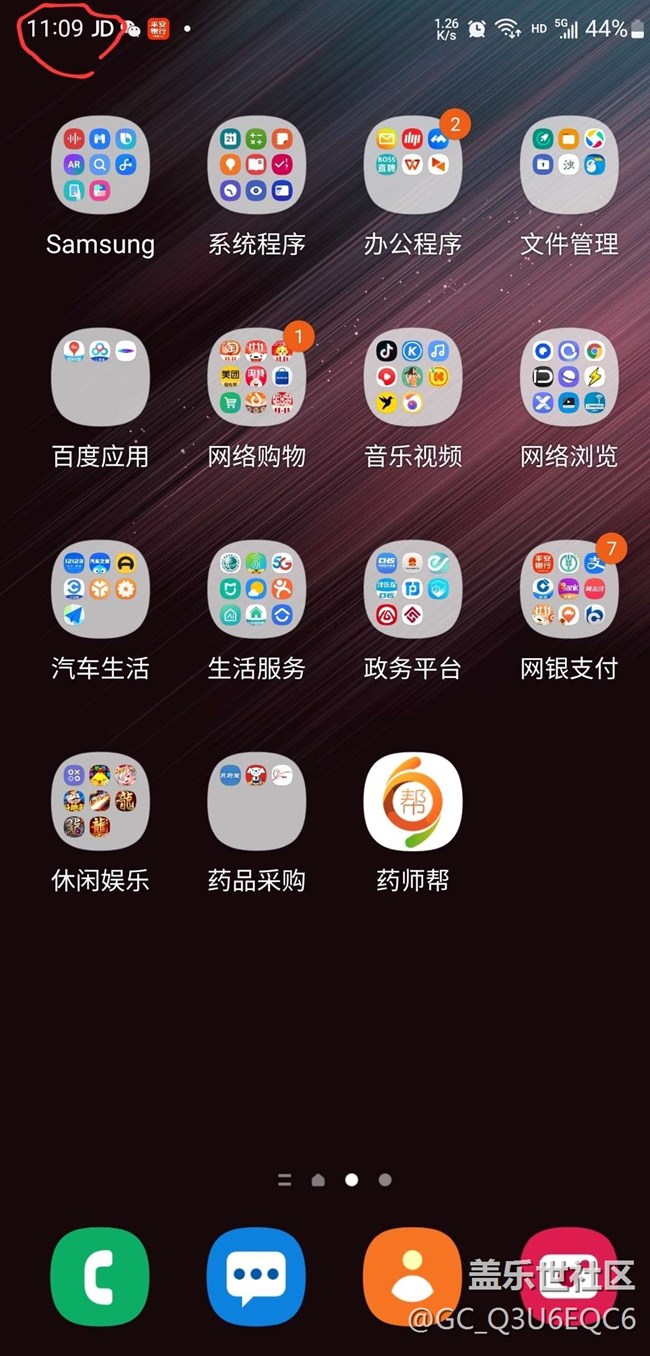The image size is (650, 1356).
Task: Open the 音乐视频 folder
Action: click(x=412, y=377)
